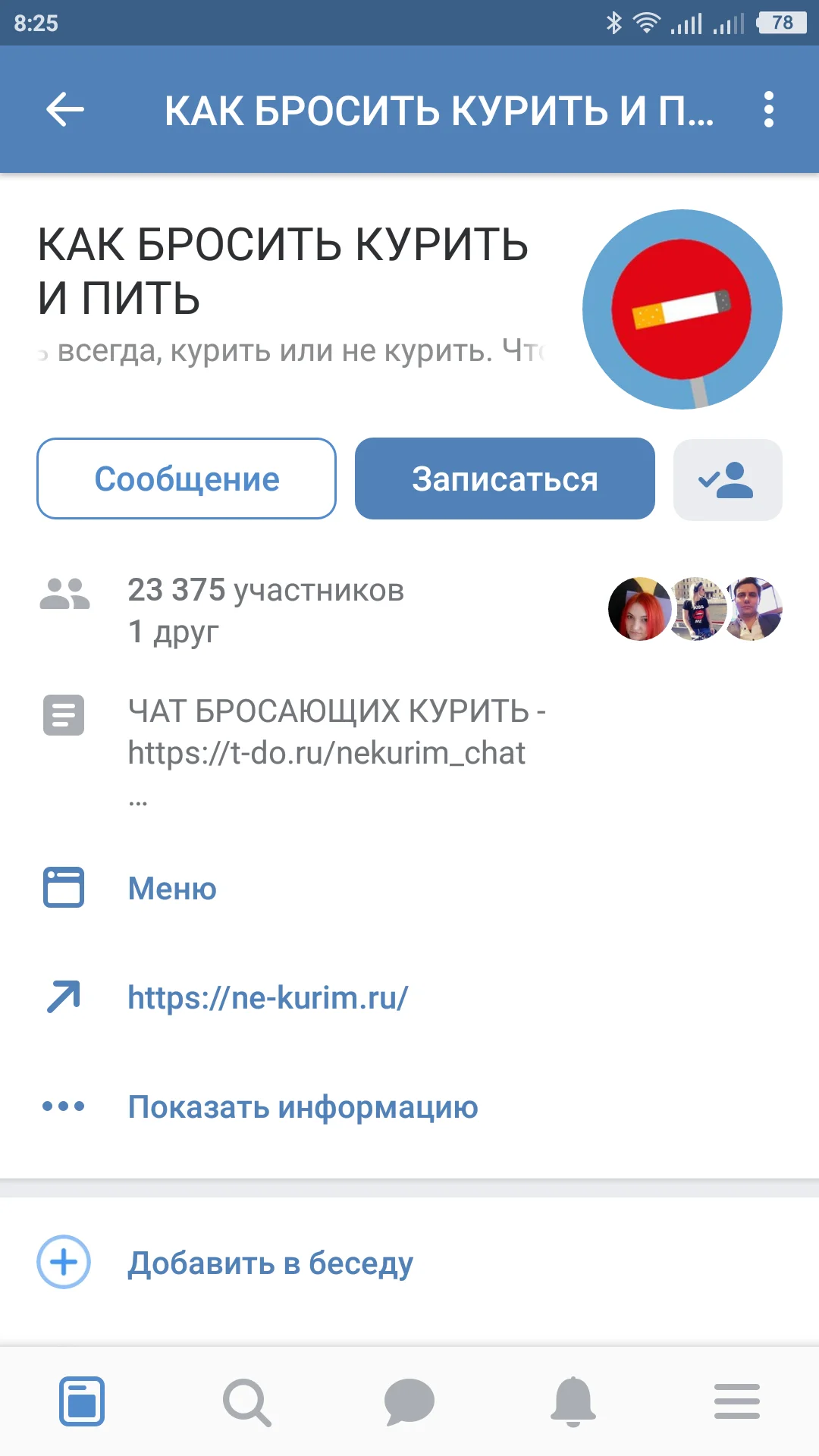The image size is (819, 1456).
Task: Tap the document icon next to chat description
Action: pos(64,714)
